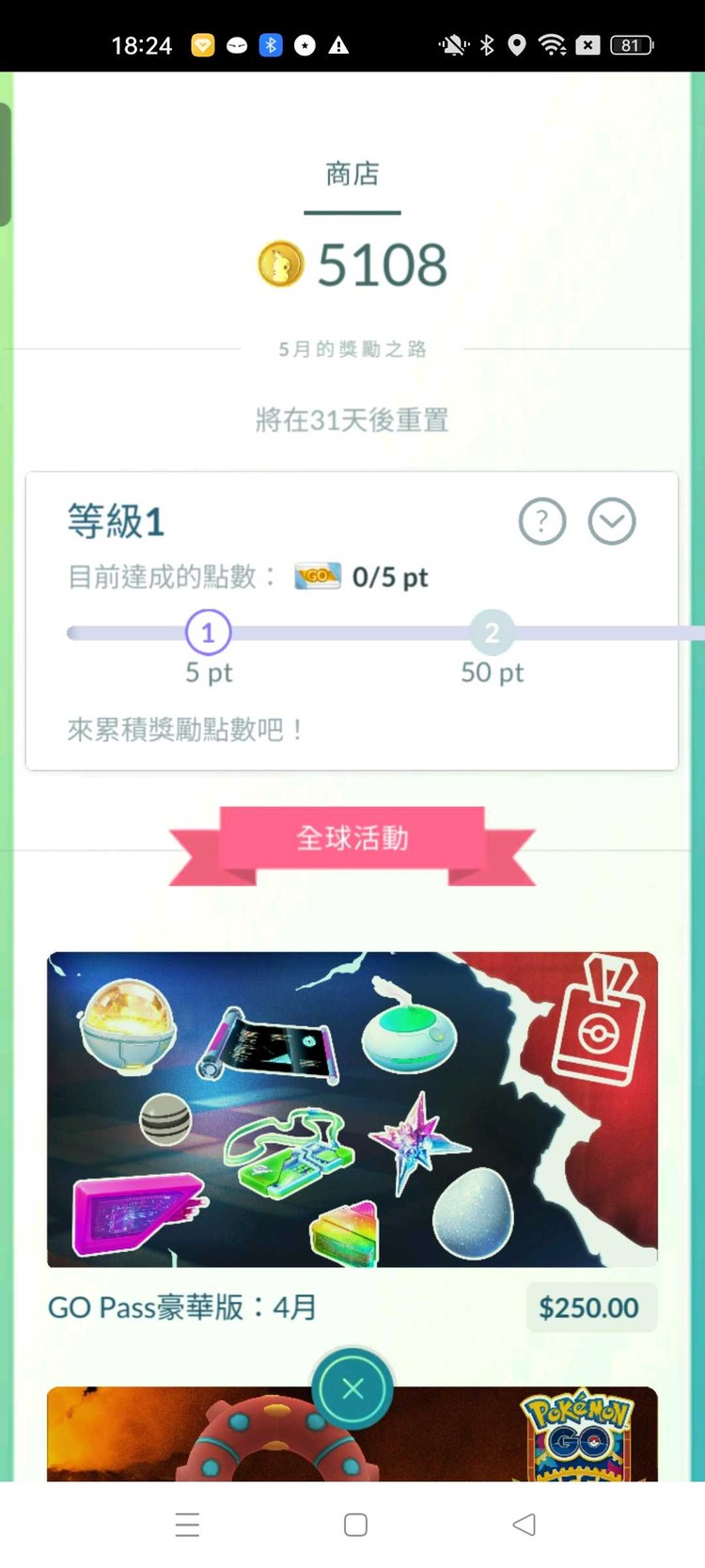Select the level 2 milestone at 50 pt
This screenshot has width=705, height=1568.
(x=492, y=632)
